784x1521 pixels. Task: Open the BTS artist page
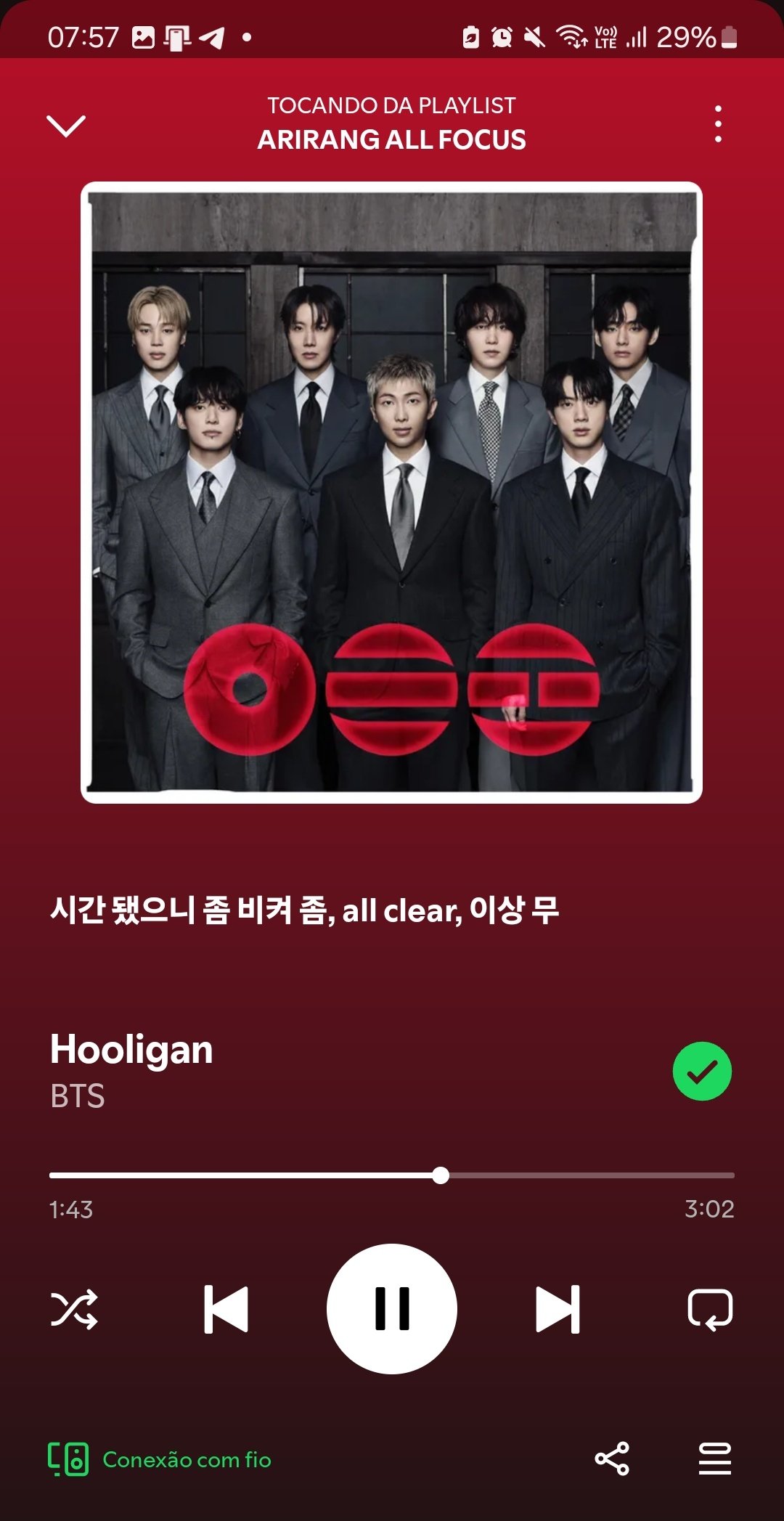pyautogui.click(x=78, y=1096)
